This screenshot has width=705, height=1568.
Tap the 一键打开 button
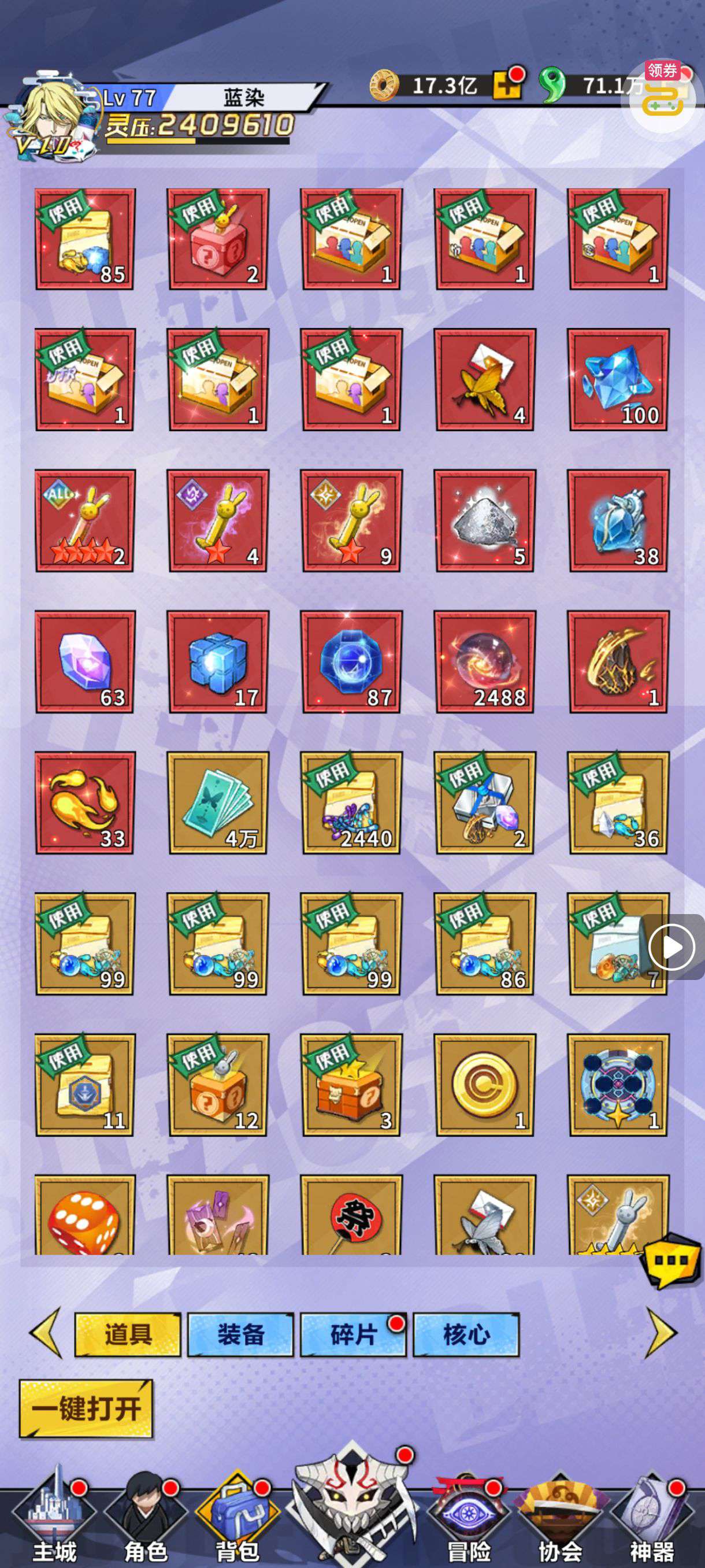pyautogui.click(x=86, y=1408)
